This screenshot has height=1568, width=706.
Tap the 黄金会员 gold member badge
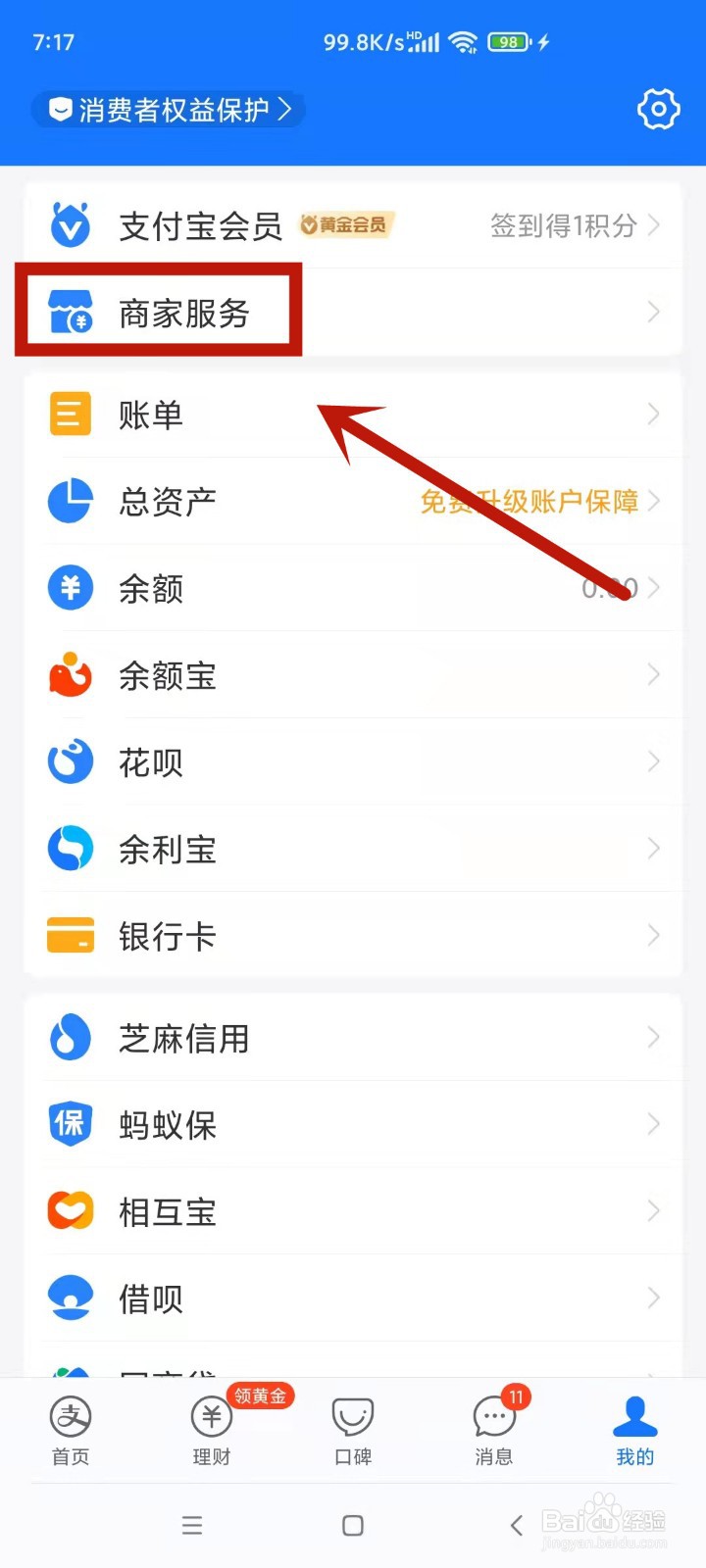click(x=344, y=224)
